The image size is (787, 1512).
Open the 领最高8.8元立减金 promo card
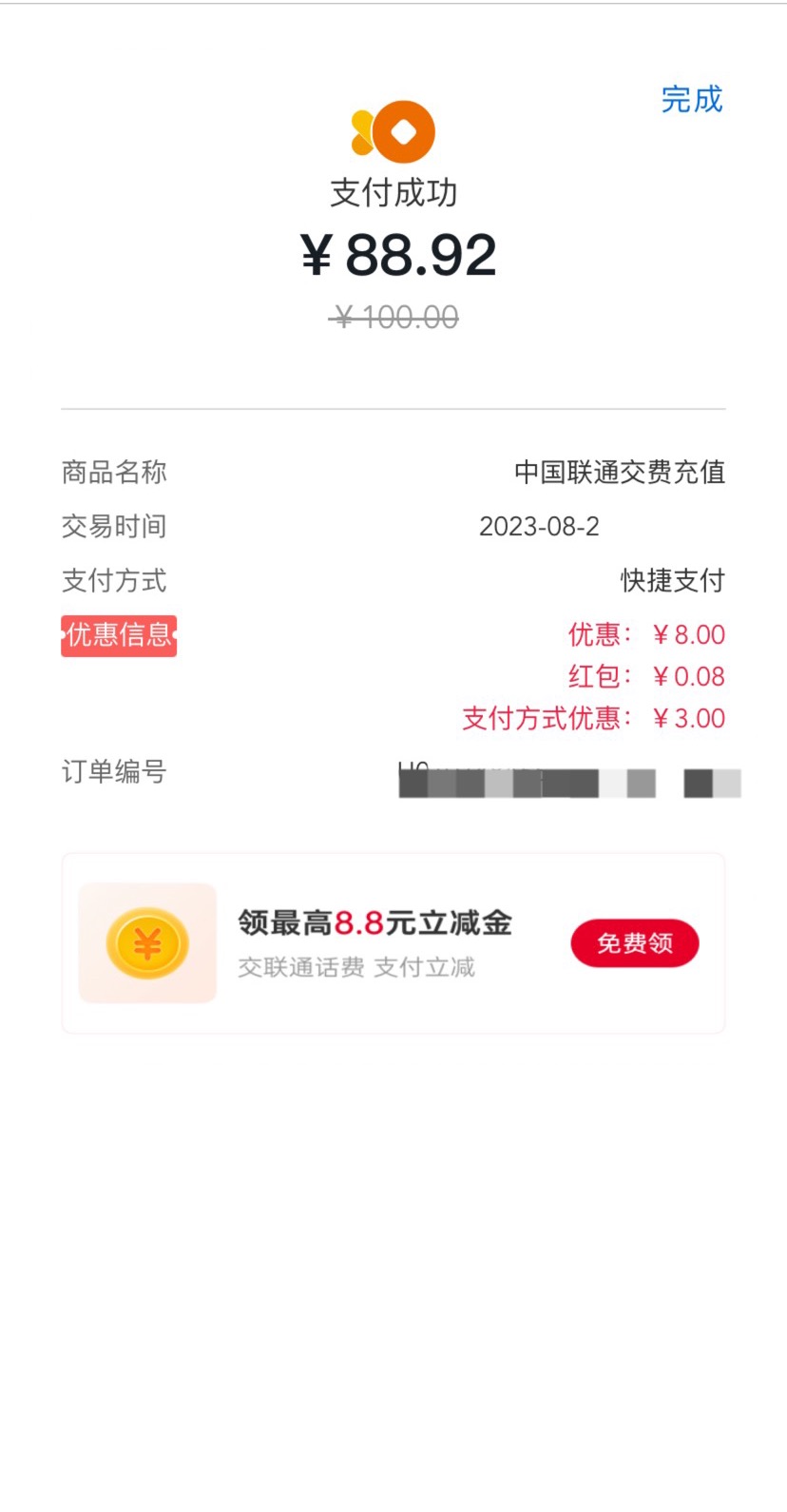[393, 943]
